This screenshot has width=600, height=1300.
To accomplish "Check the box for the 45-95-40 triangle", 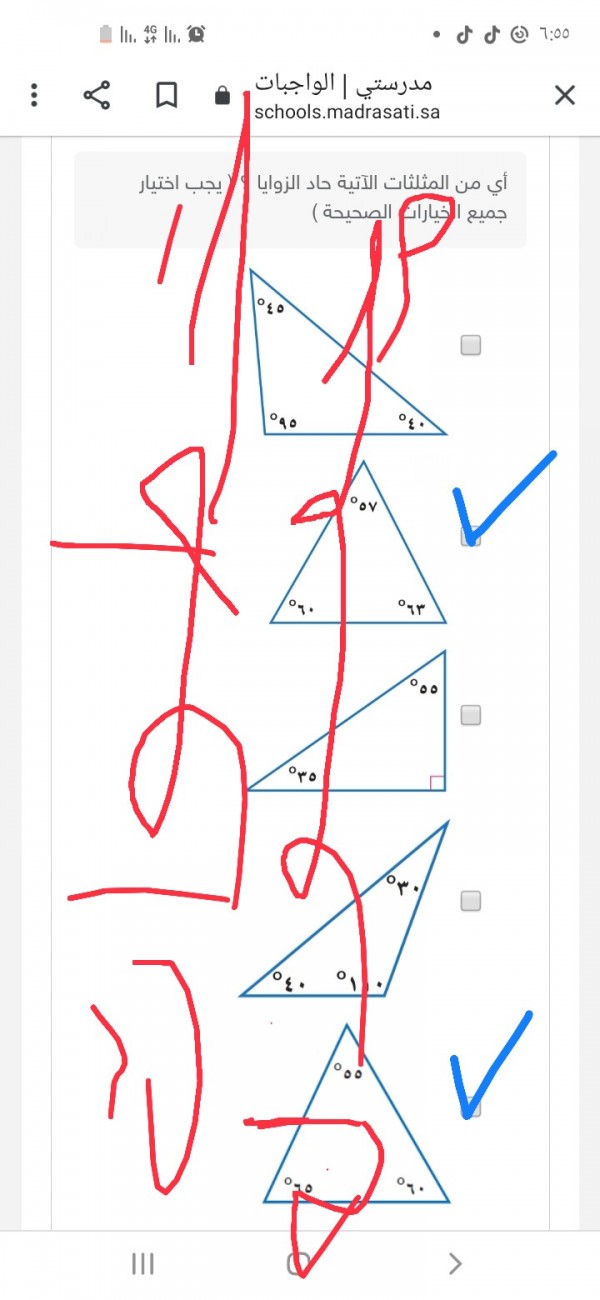I will coord(470,345).
